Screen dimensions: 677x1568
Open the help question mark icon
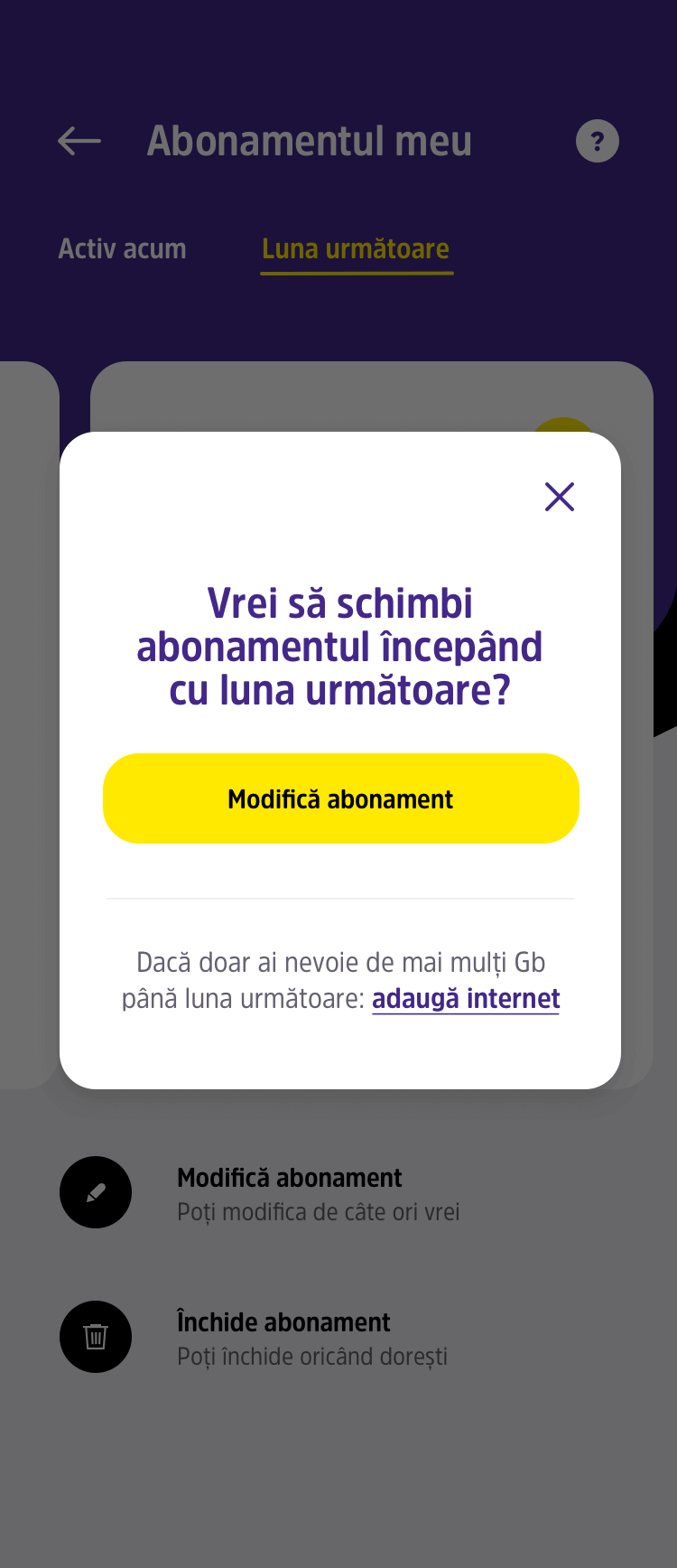pos(597,141)
